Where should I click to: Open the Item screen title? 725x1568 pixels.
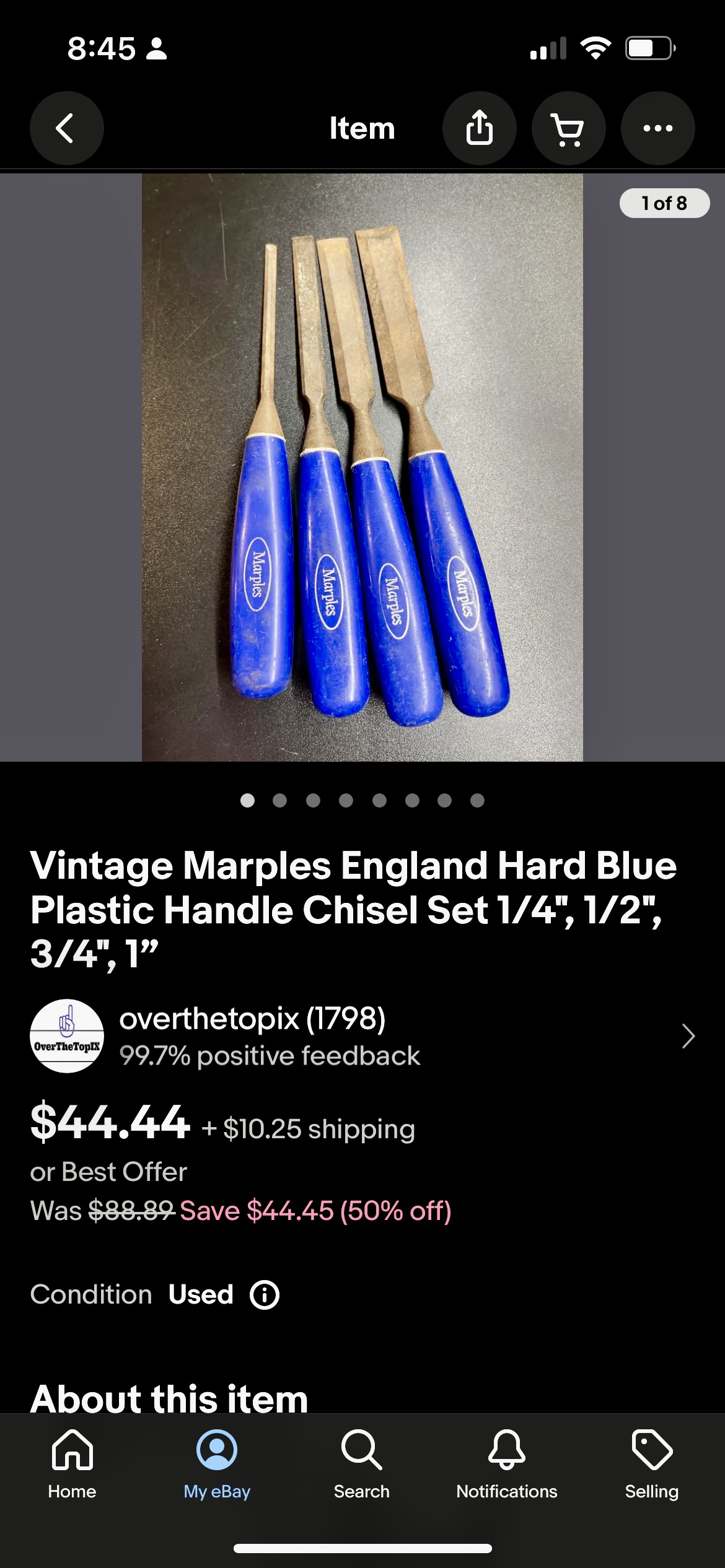pyautogui.click(x=362, y=128)
